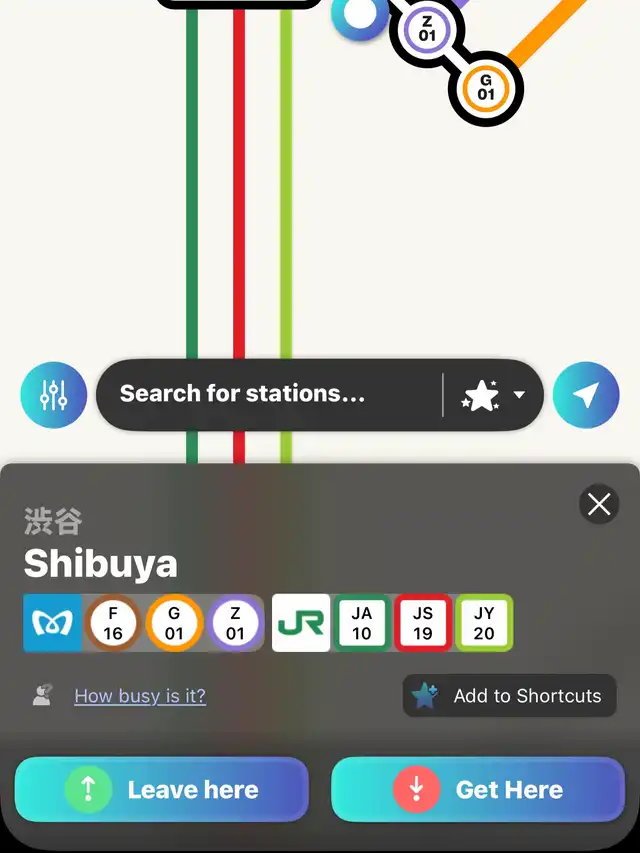Tap the Search for stations field
This screenshot has height=853, width=640.
coord(270,395)
